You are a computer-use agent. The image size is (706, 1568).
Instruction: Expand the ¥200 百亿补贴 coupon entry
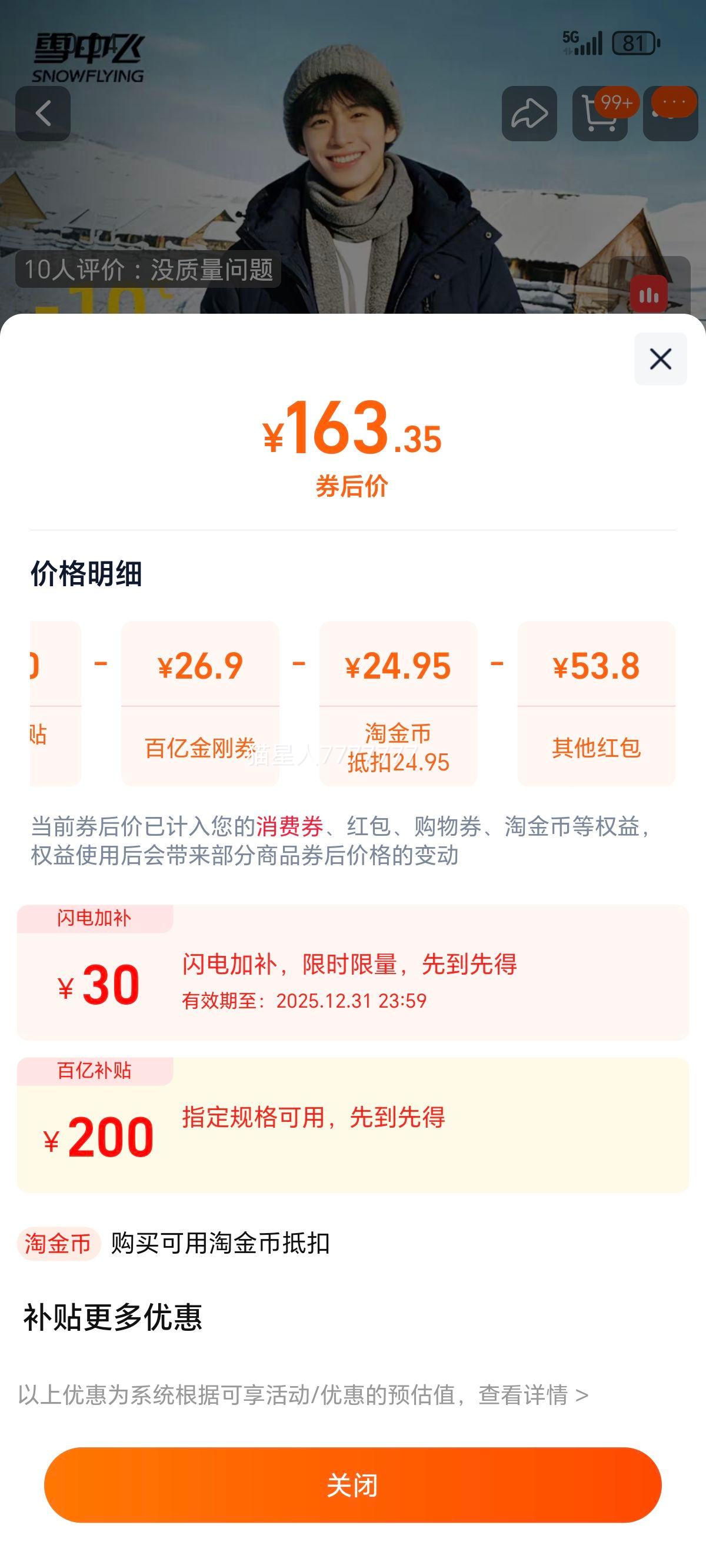[353, 1132]
